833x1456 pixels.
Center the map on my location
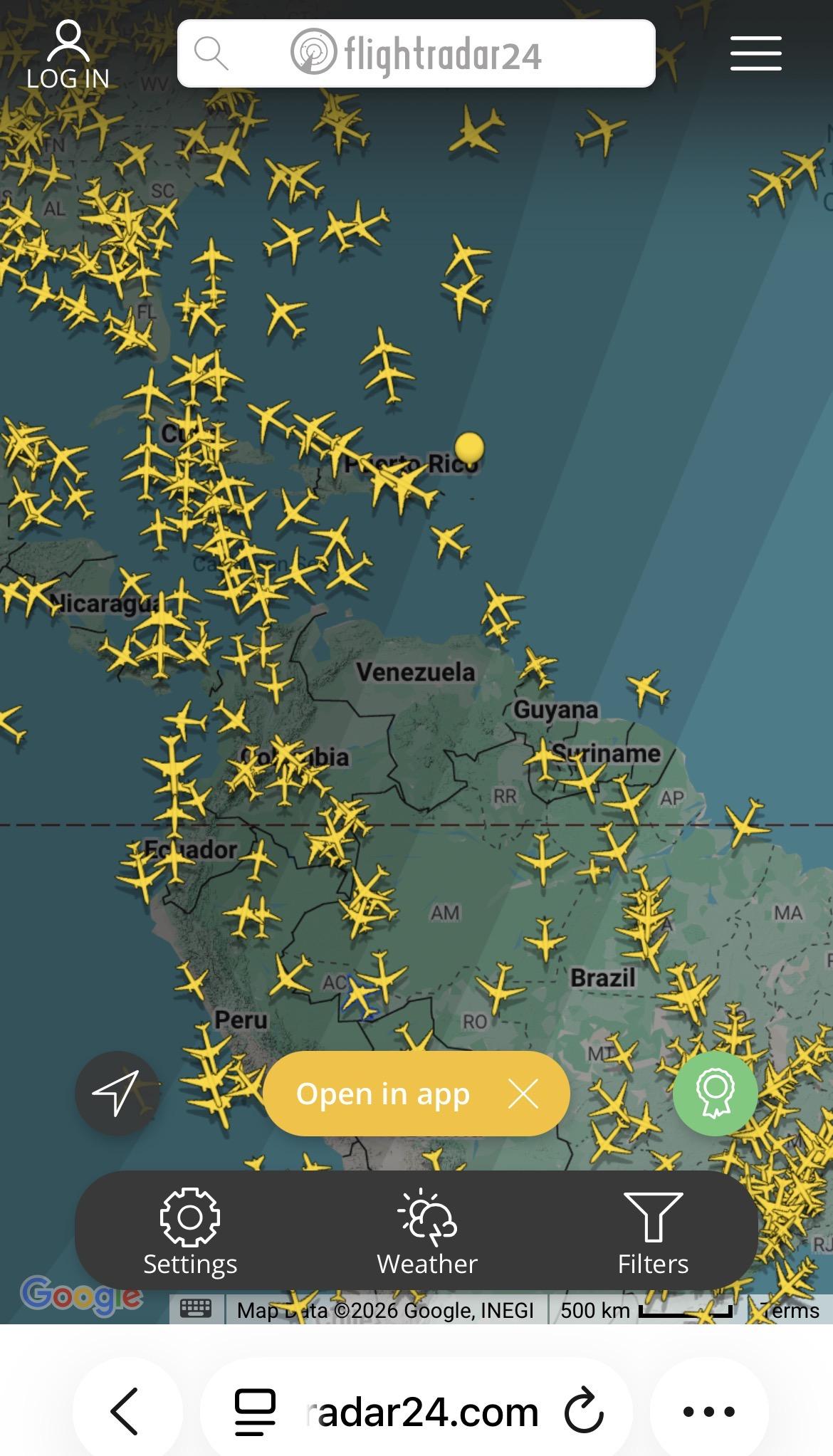[117, 1093]
